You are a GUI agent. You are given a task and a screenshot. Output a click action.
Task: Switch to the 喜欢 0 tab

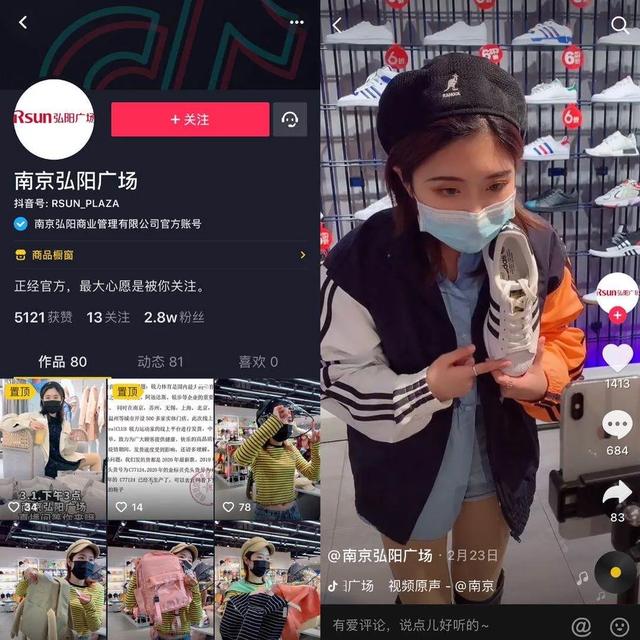click(x=258, y=361)
